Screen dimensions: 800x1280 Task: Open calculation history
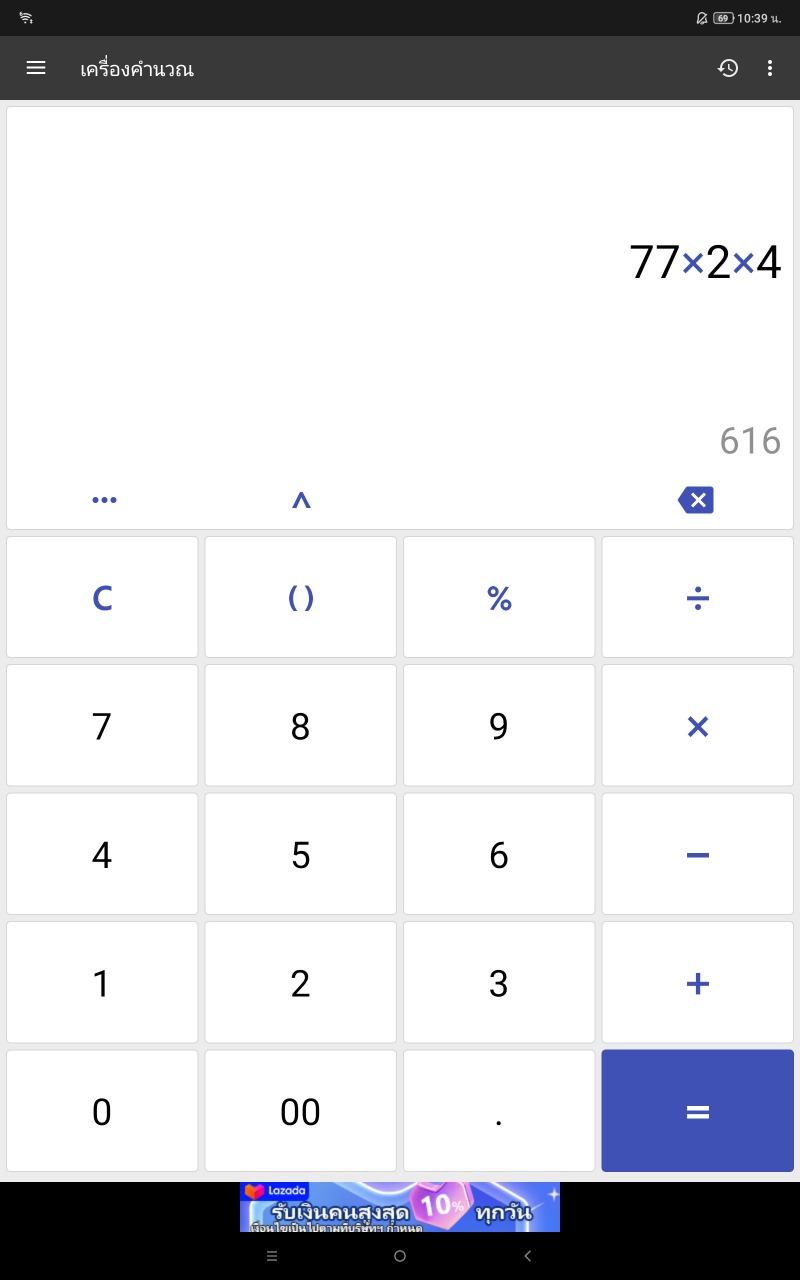click(728, 68)
